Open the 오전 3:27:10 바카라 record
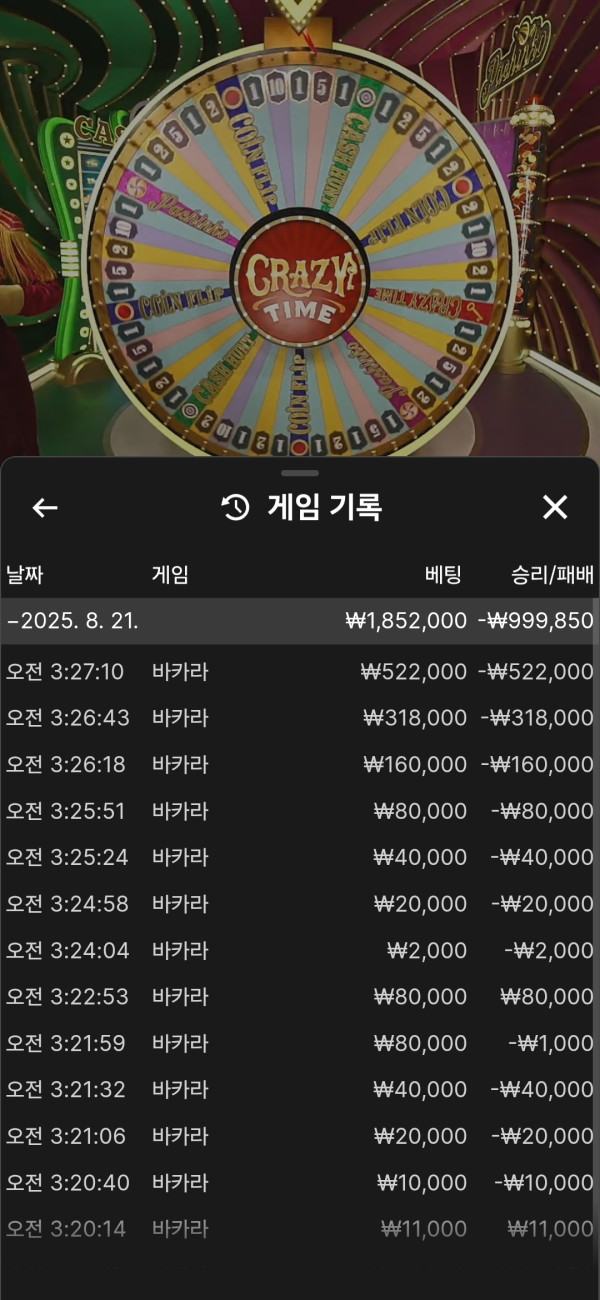This screenshot has height=1300, width=600. [x=300, y=672]
